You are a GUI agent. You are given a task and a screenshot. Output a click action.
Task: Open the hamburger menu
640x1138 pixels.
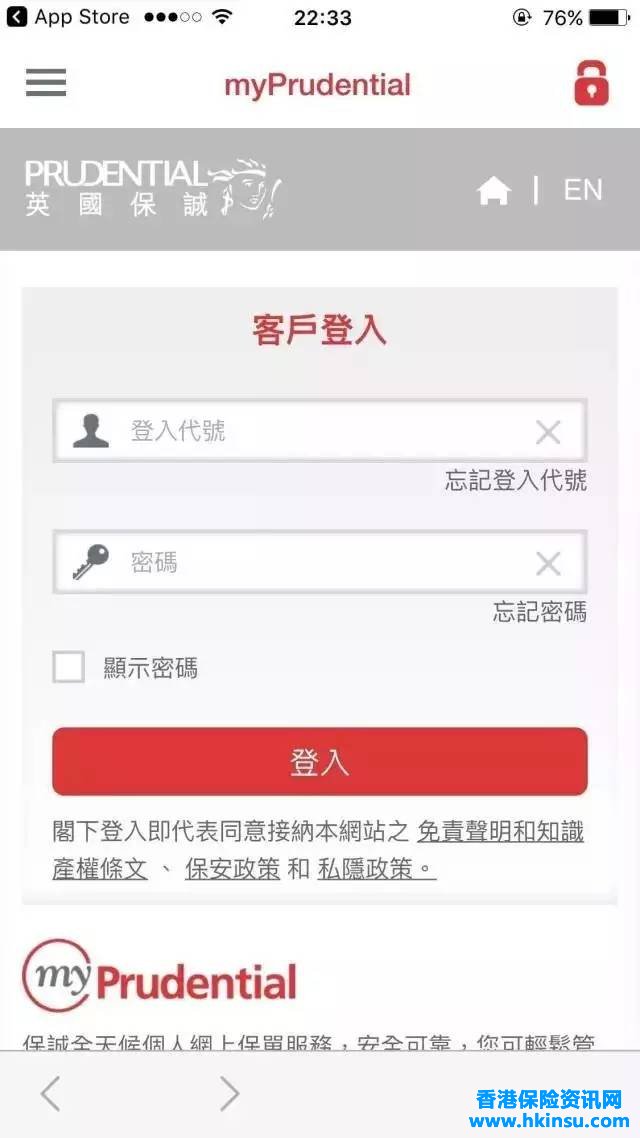tap(46, 83)
